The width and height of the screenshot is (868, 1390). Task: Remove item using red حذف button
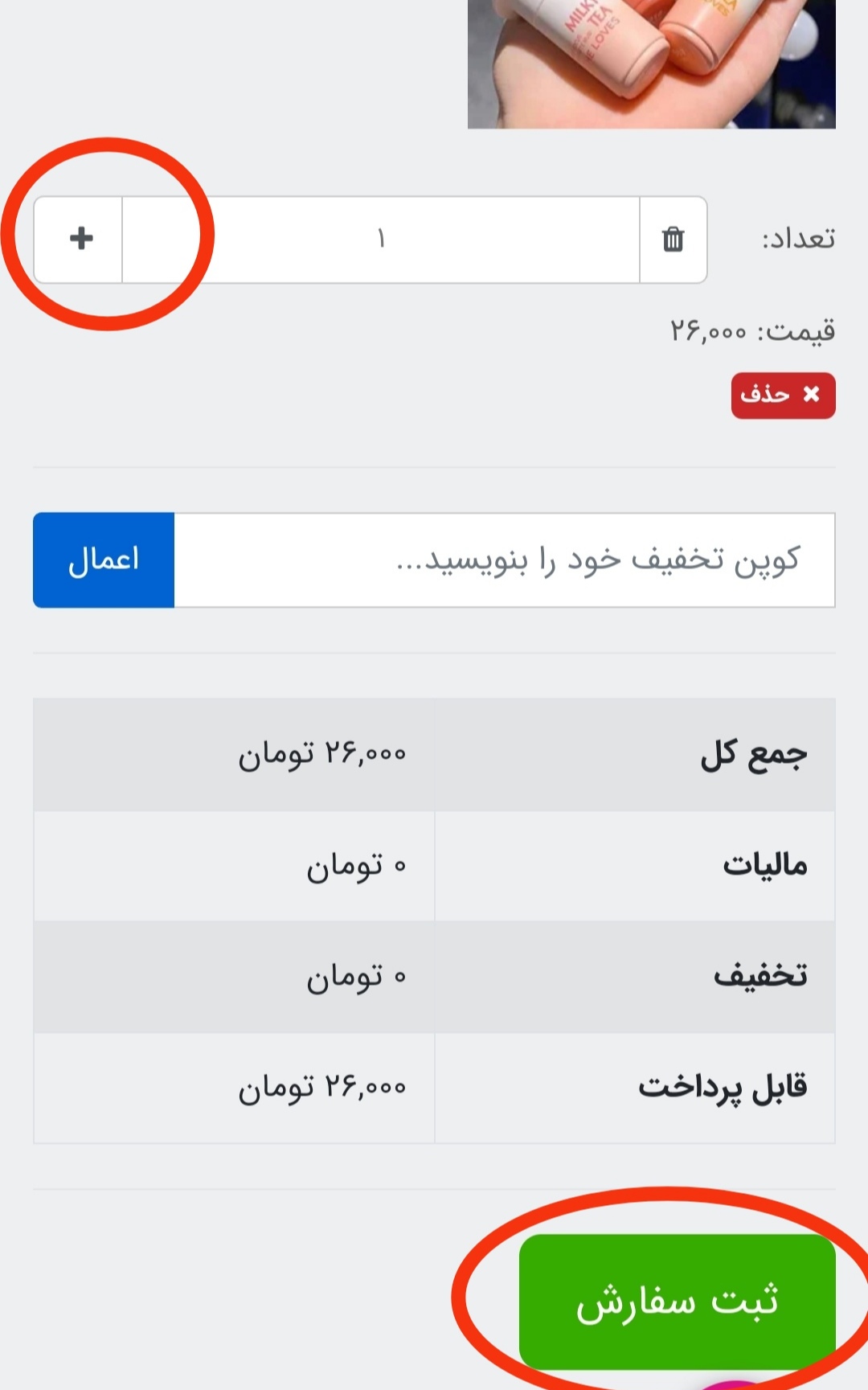point(783,395)
